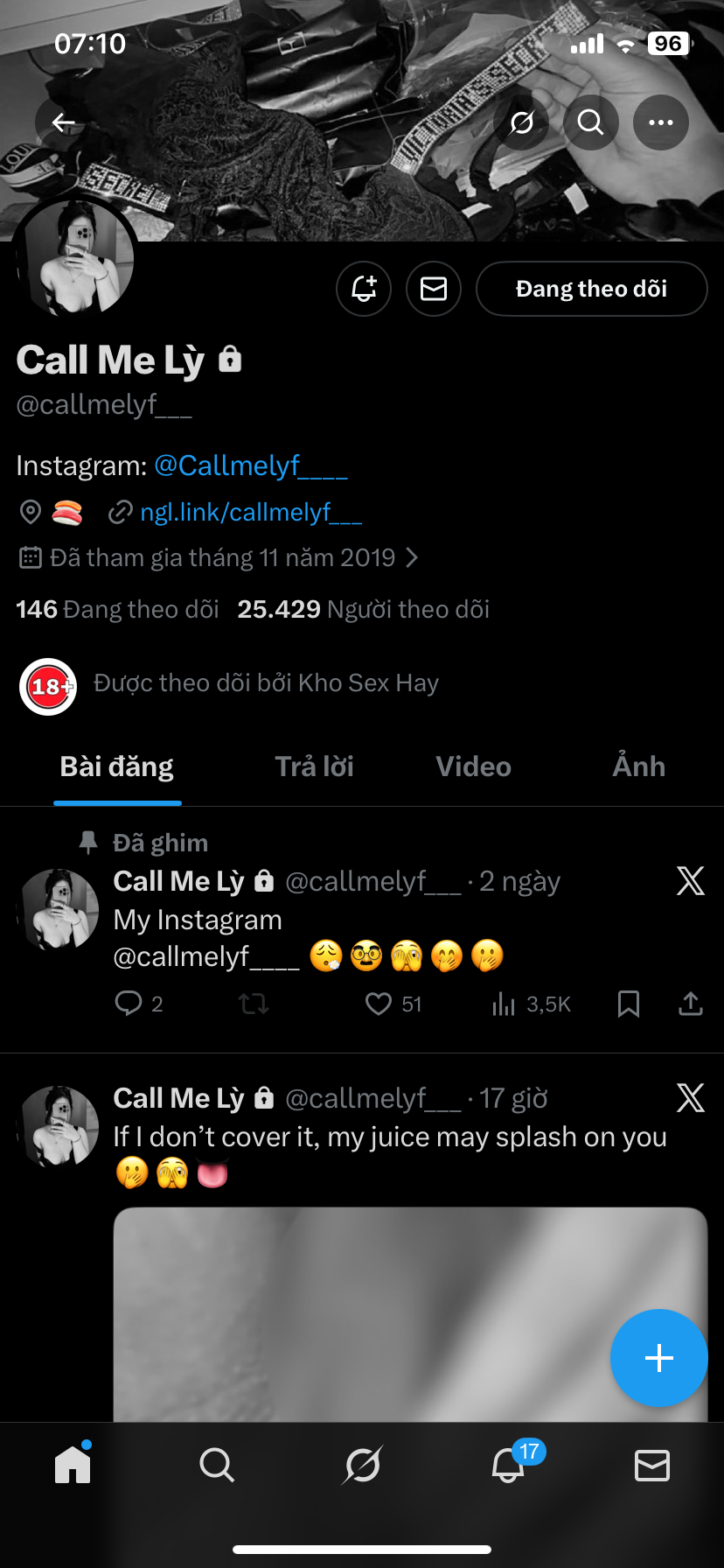This screenshot has width=724, height=1568.
Task: Send a direct message to profile
Action: click(x=434, y=289)
